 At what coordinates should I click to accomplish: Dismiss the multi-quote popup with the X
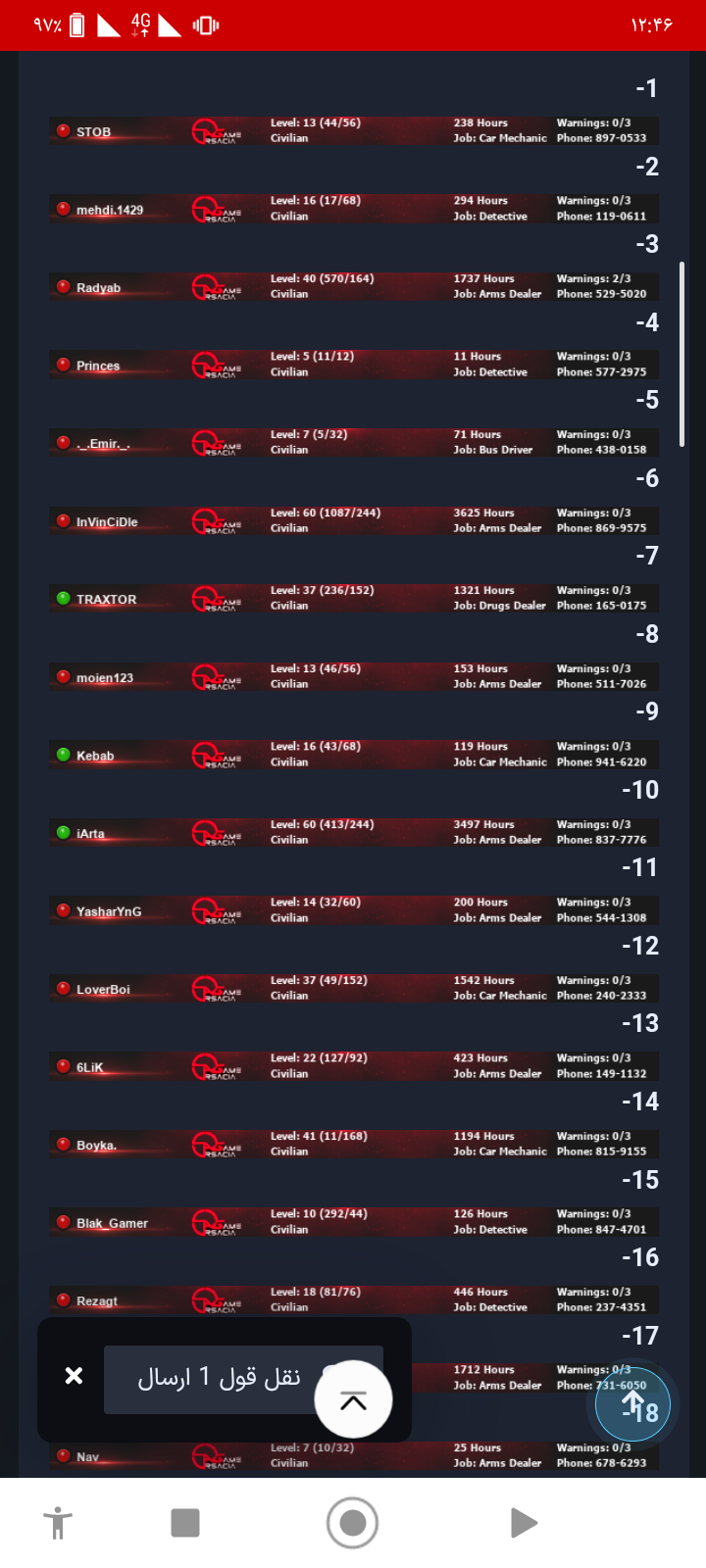[x=74, y=1376]
